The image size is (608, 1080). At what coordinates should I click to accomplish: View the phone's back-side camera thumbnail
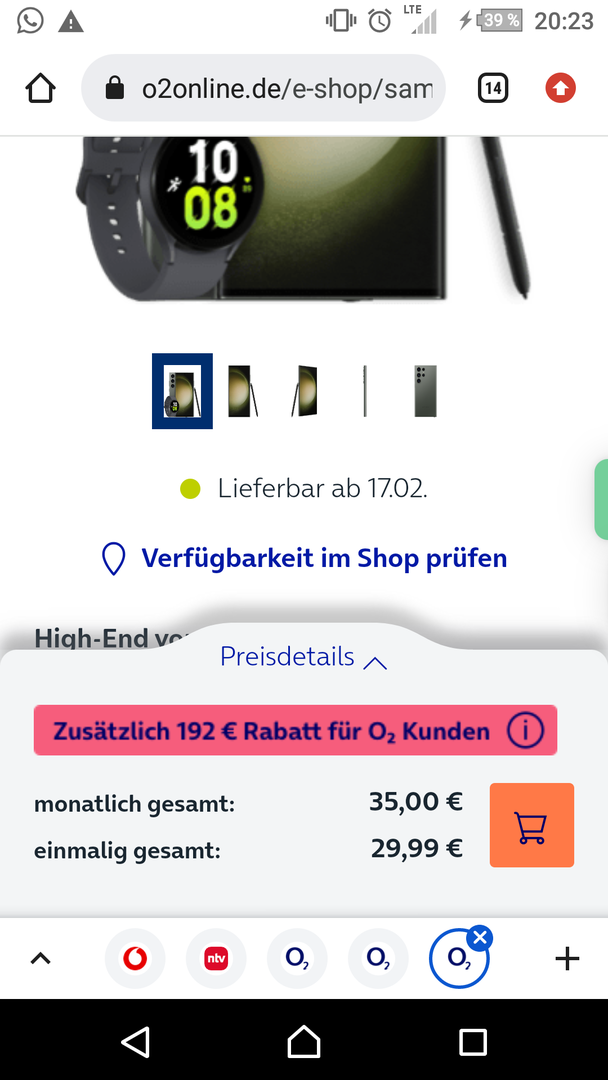[426, 391]
